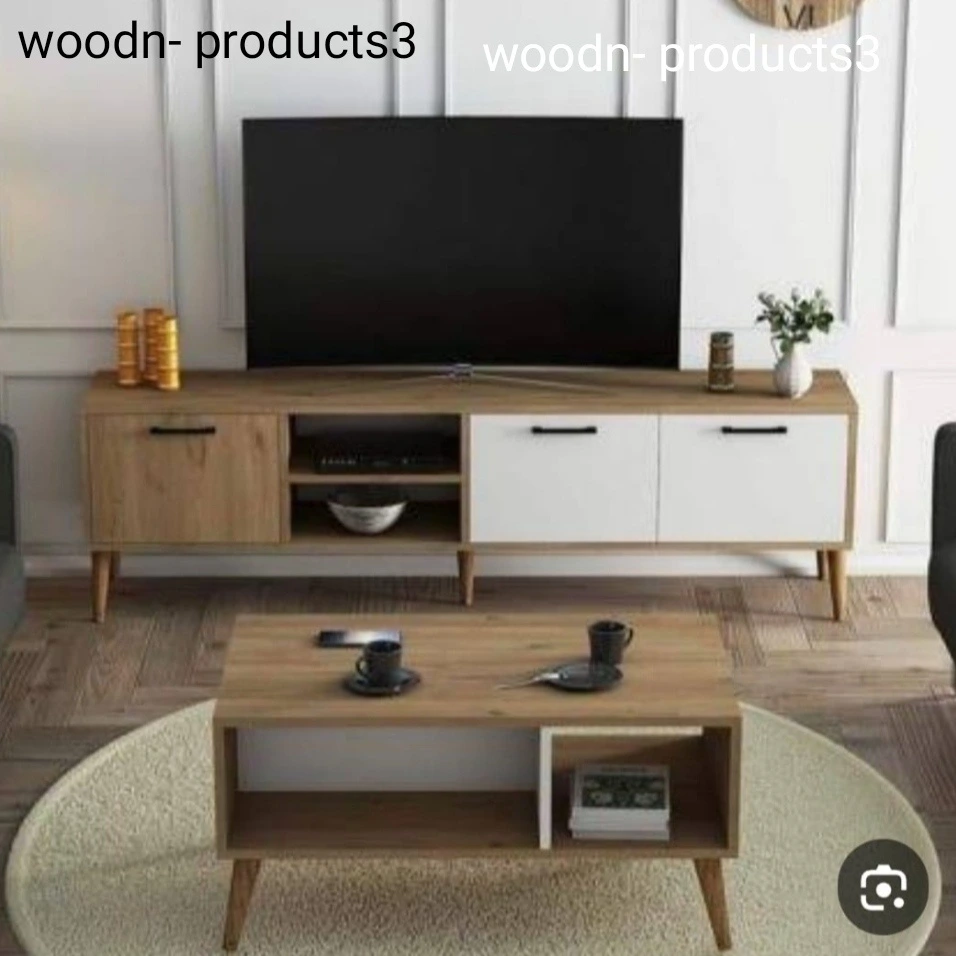The height and width of the screenshot is (956, 956).
Task: Open the visual search lens icon
Action: [x=883, y=887]
